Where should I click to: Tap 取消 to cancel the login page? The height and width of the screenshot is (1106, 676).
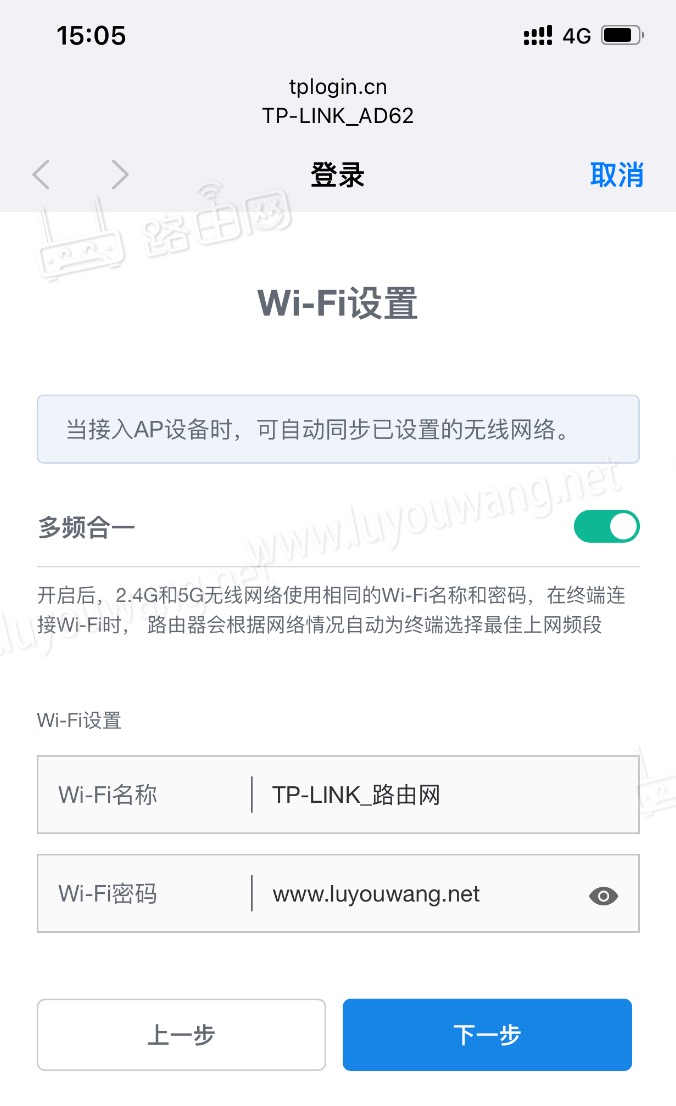[616, 175]
